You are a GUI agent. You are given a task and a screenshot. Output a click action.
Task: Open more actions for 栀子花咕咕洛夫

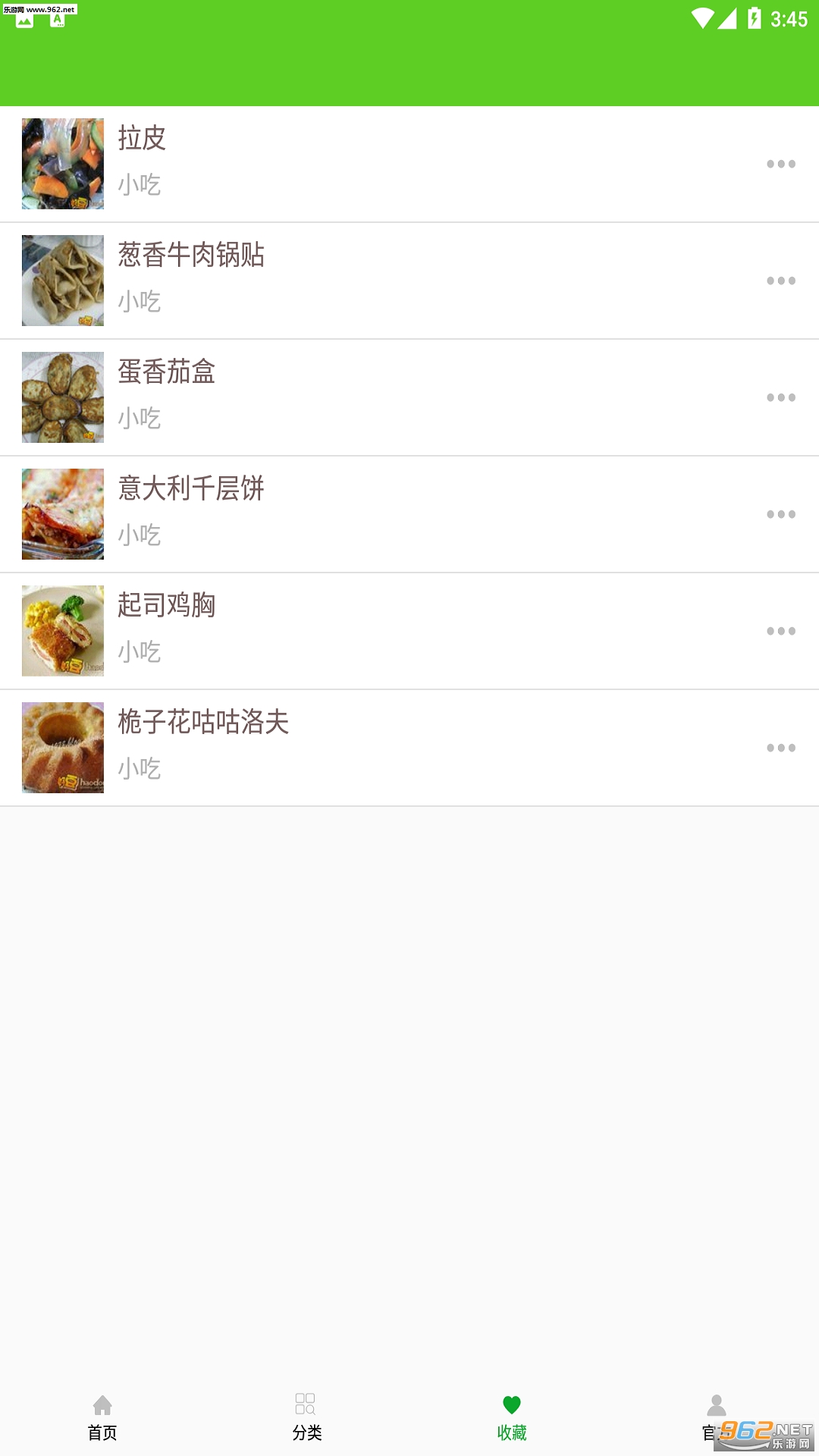(x=780, y=748)
